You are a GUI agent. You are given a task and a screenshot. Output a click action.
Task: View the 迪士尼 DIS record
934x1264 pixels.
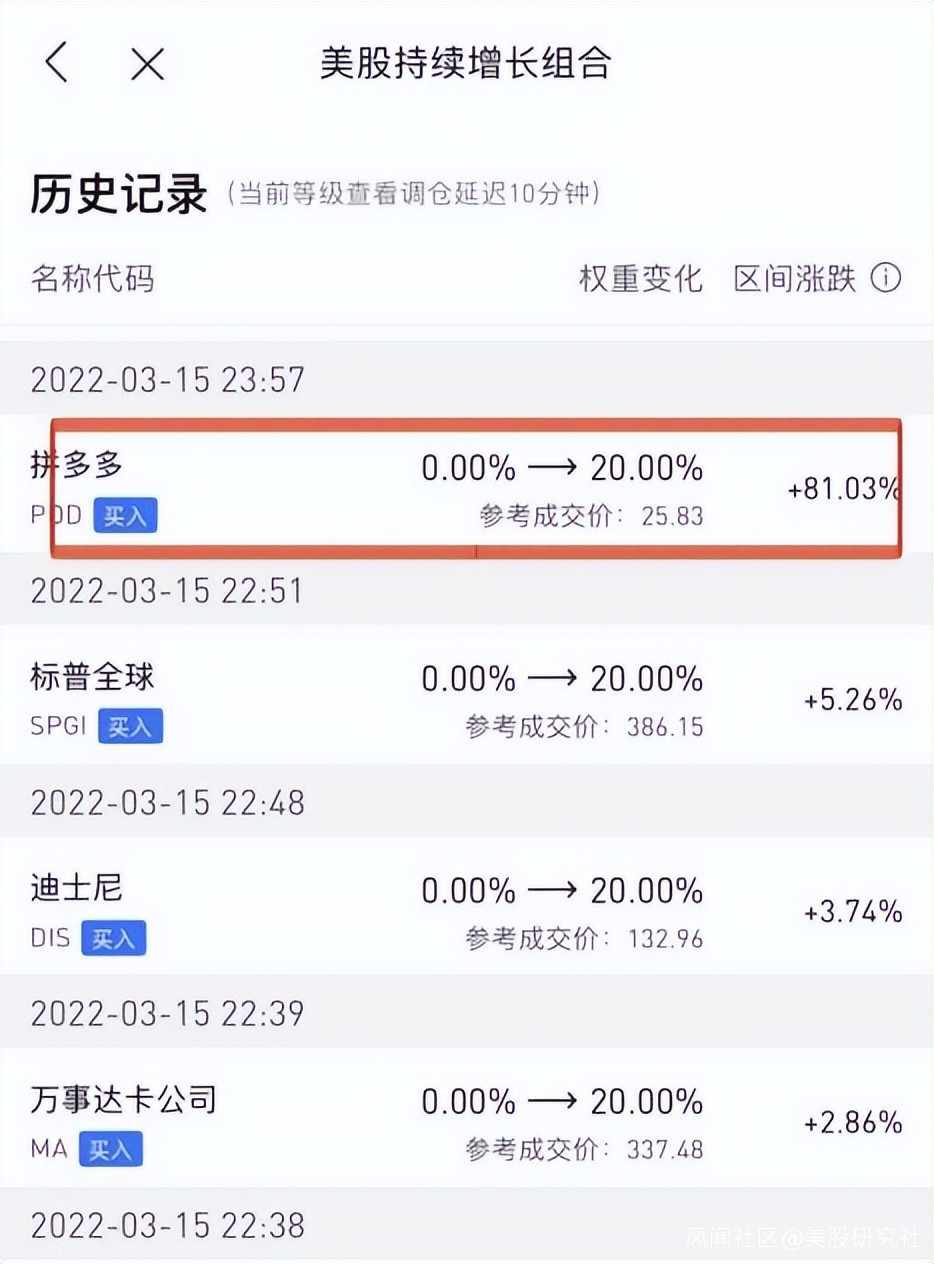click(x=466, y=910)
